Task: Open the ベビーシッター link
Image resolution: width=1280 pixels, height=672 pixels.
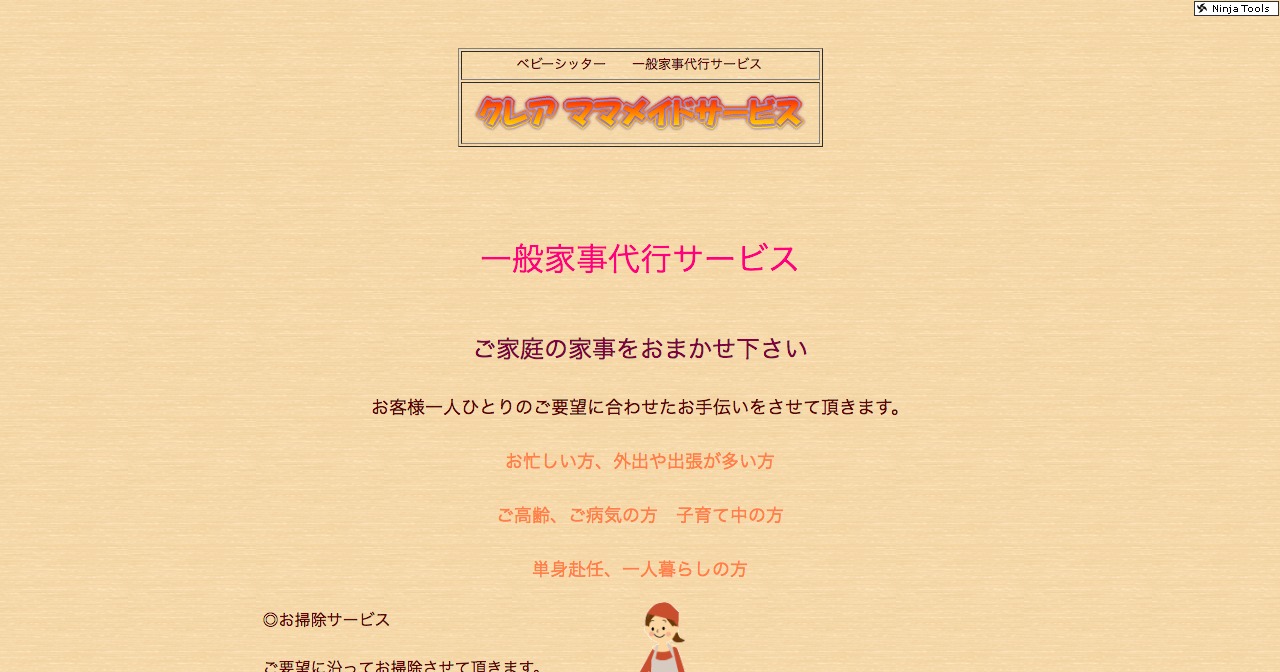Action: pos(561,64)
